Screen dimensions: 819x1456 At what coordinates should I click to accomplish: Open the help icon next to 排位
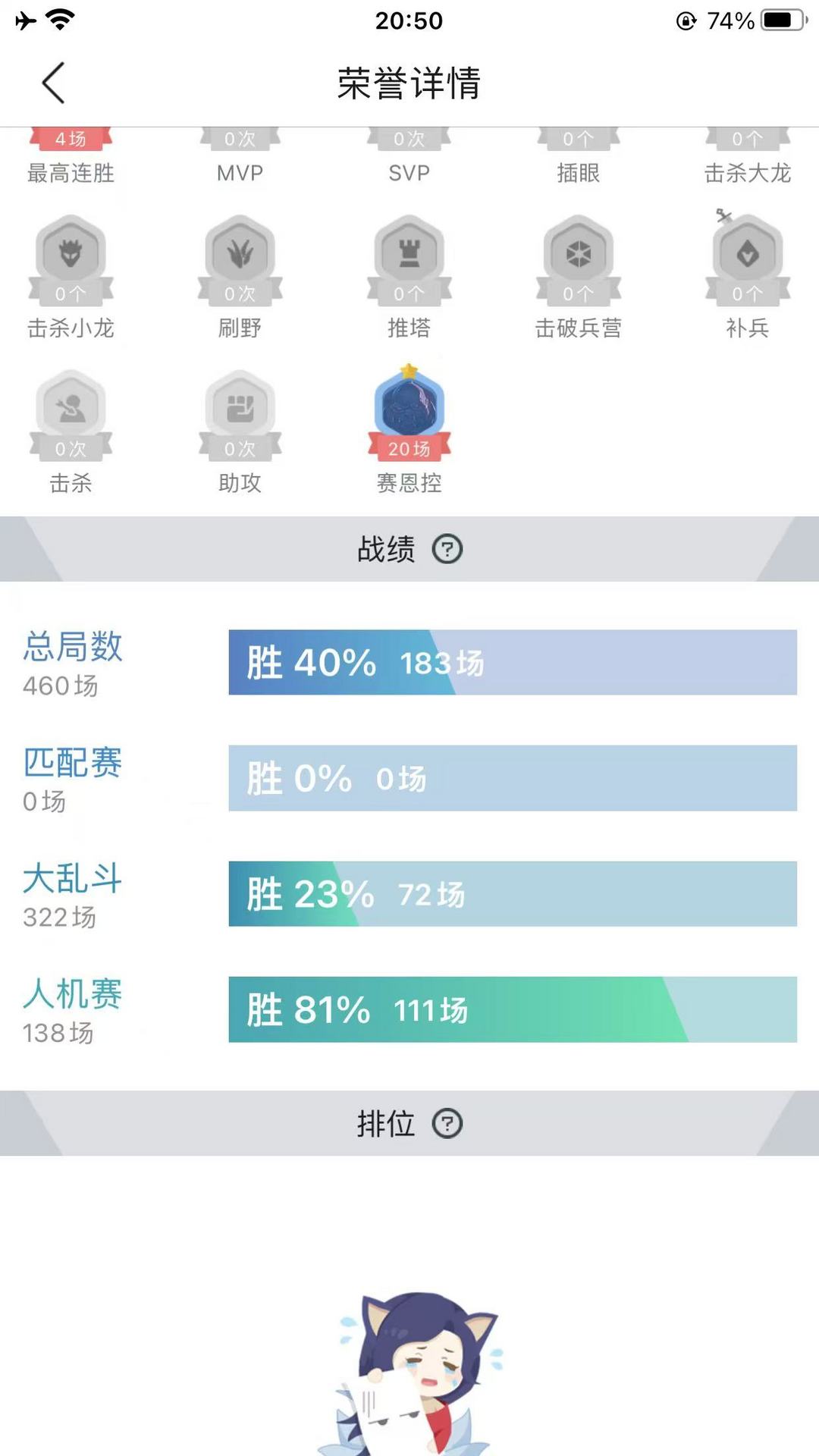[447, 1123]
